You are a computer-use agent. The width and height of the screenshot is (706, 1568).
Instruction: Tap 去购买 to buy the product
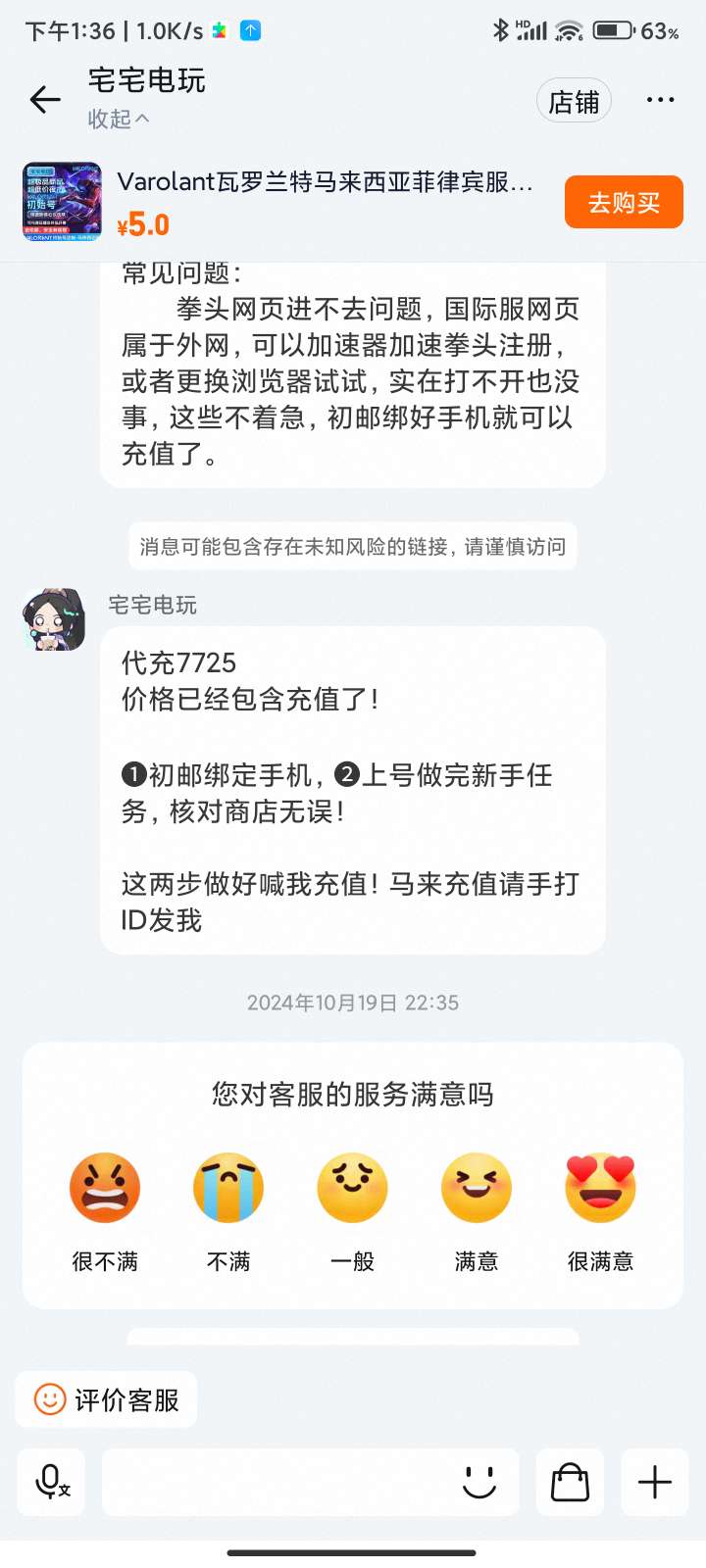coord(624,203)
